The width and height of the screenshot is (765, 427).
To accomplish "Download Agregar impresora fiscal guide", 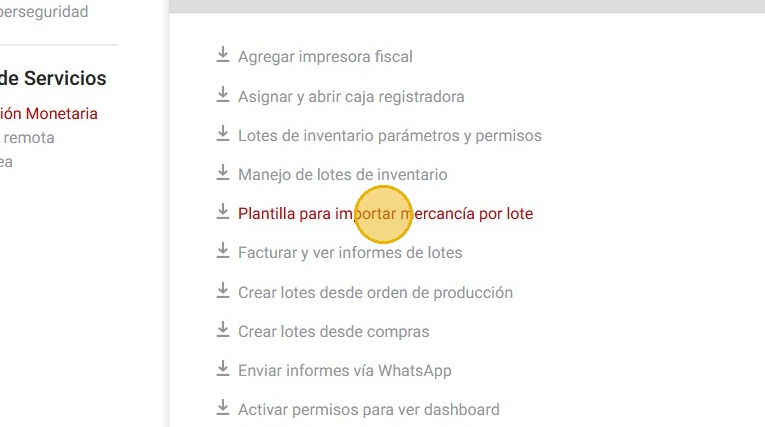I will point(325,57).
